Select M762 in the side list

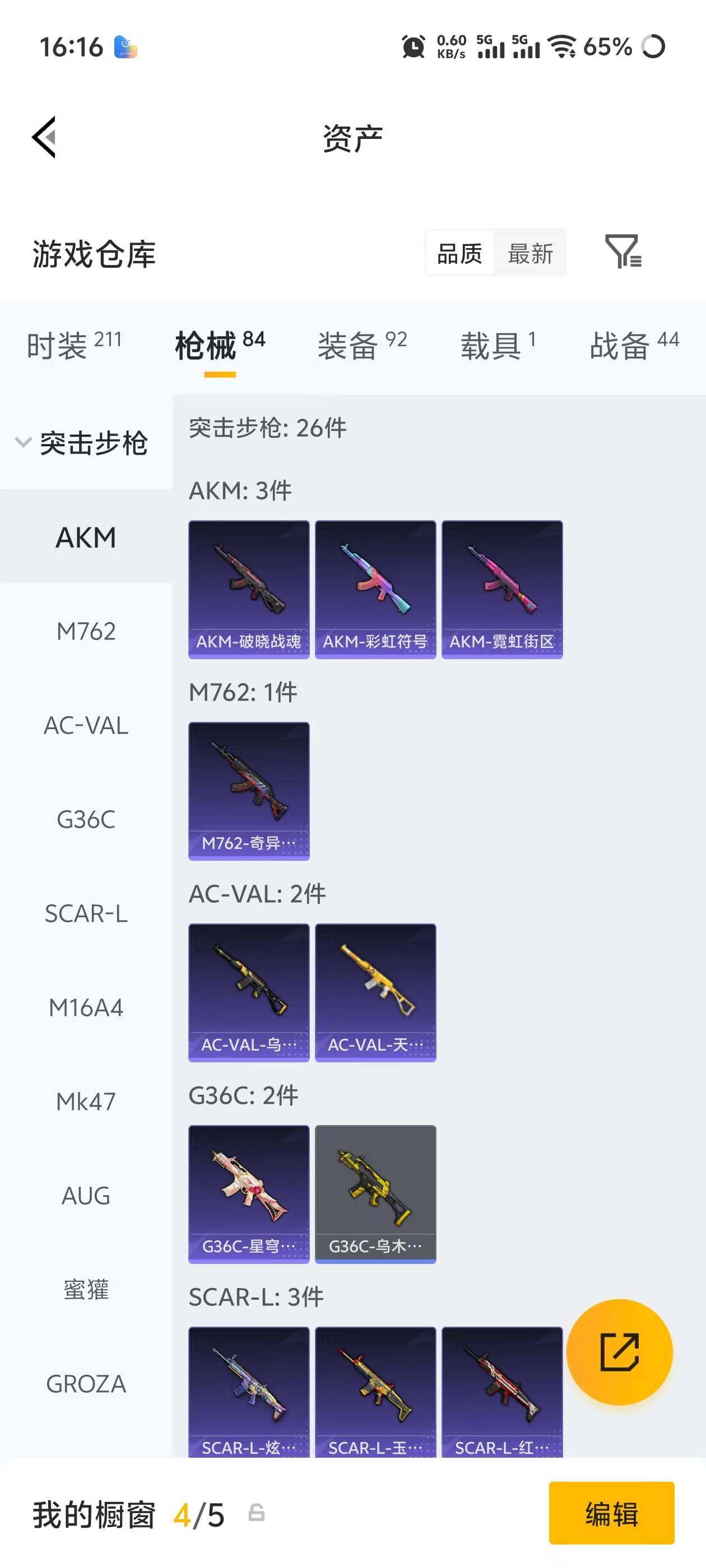[86, 631]
